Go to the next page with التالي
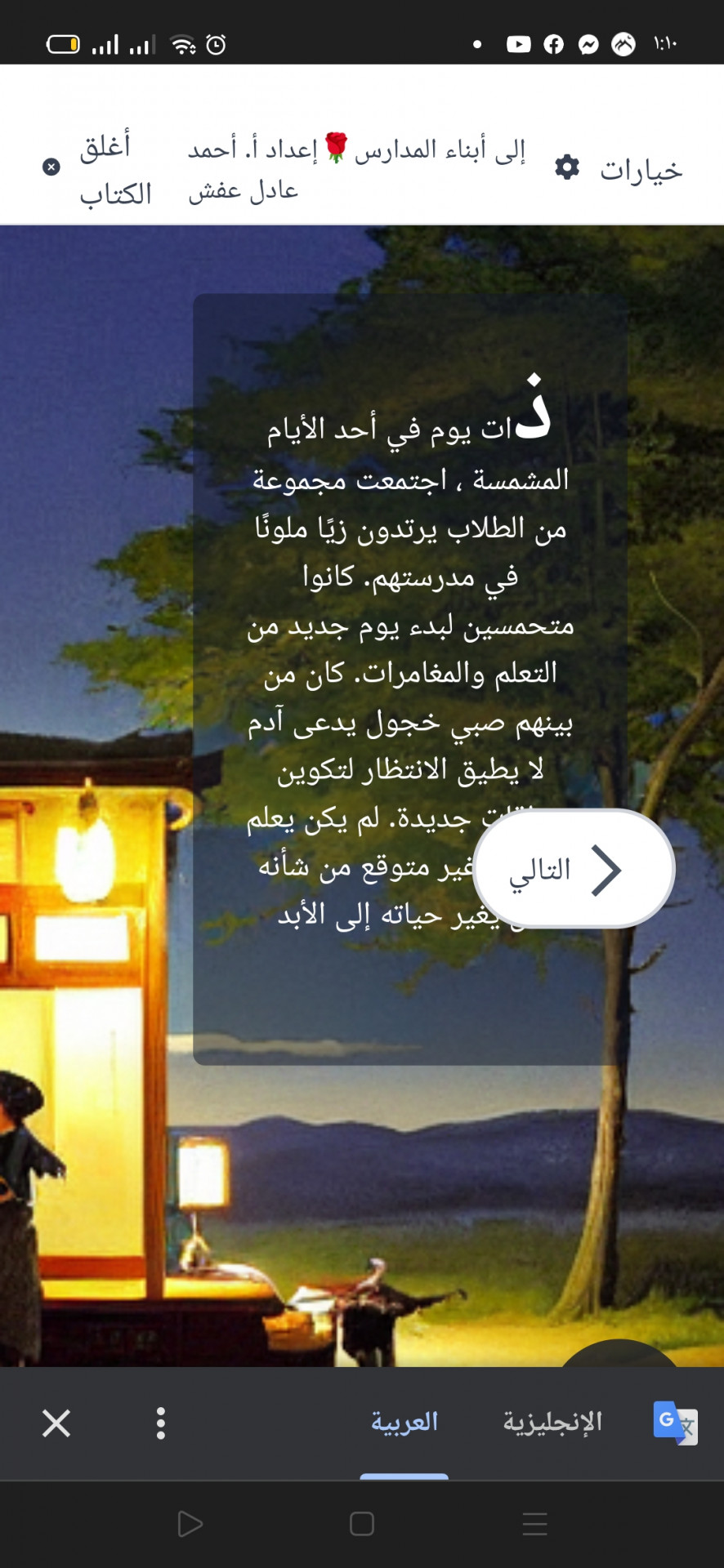724x1568 pixels. [574, 869]
